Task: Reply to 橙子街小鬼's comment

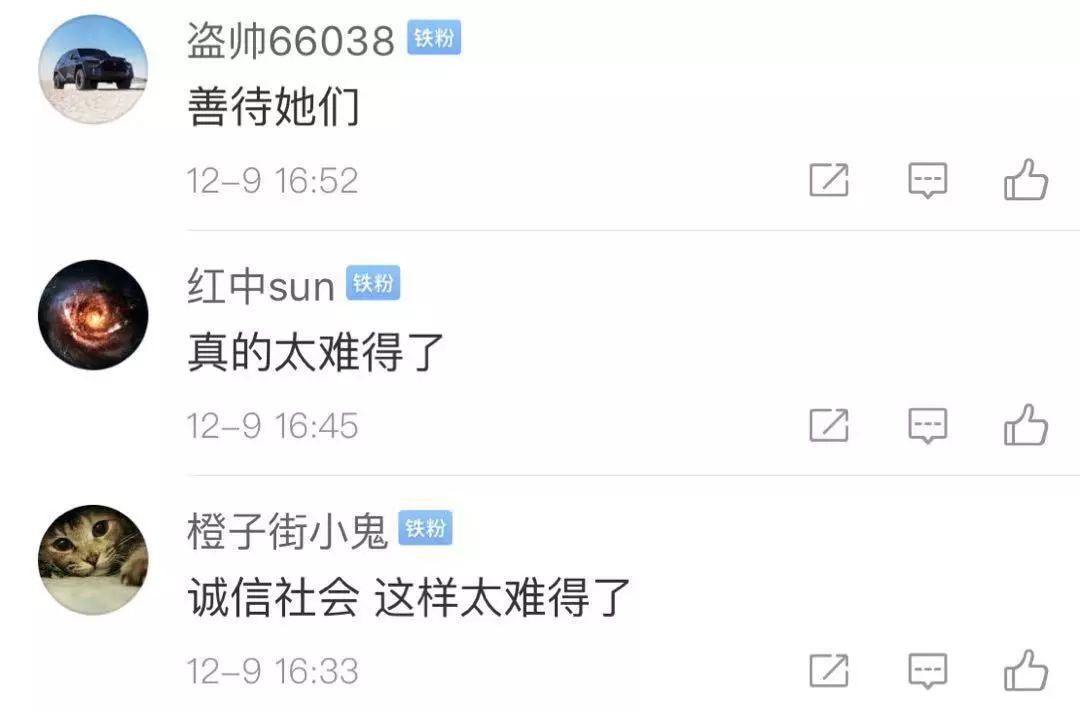Action: [927, 670]
